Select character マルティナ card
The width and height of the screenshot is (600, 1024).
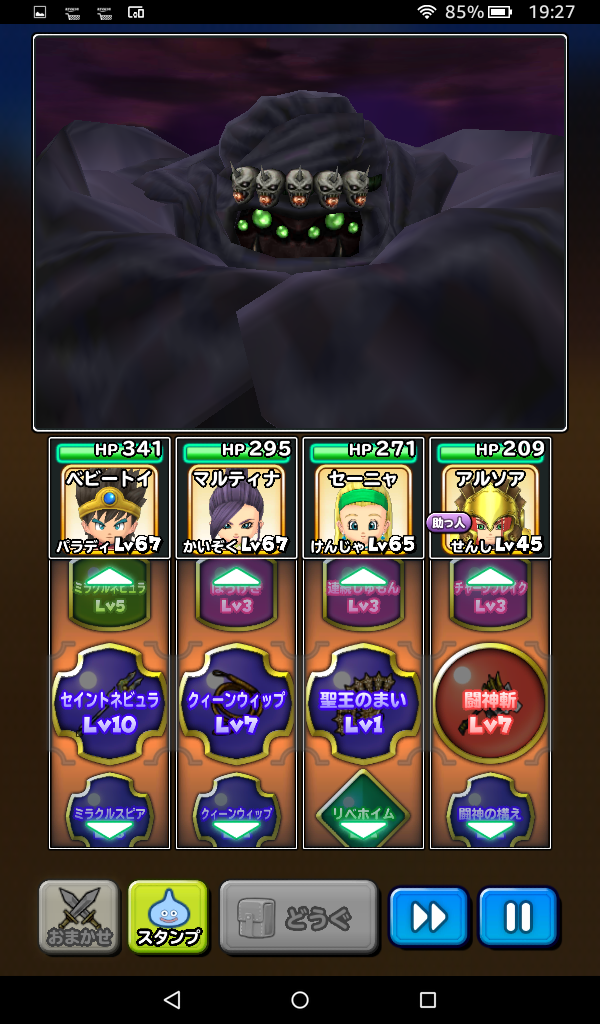click(236, 498)
